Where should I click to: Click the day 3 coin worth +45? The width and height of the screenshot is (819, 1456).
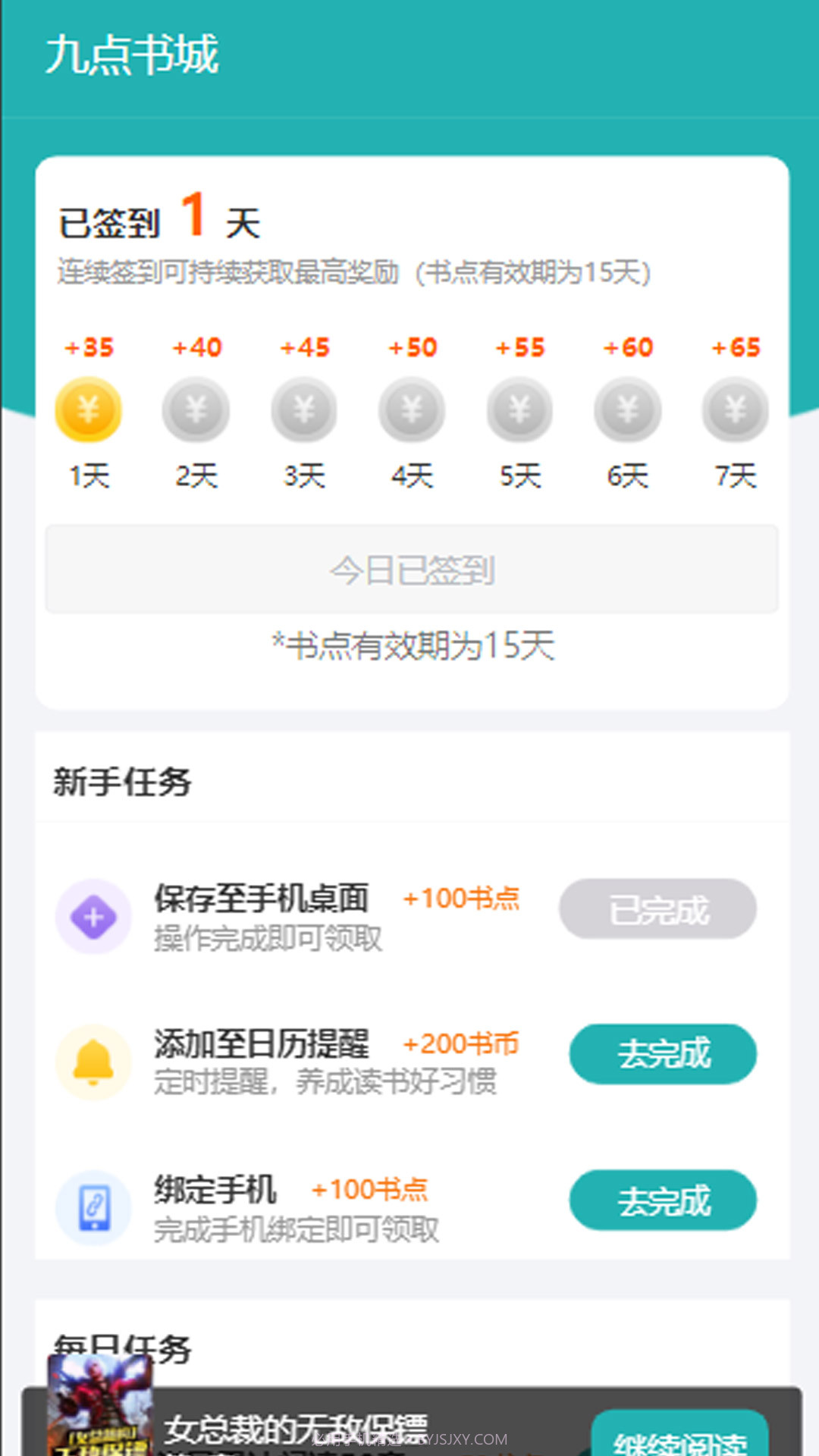303,409
